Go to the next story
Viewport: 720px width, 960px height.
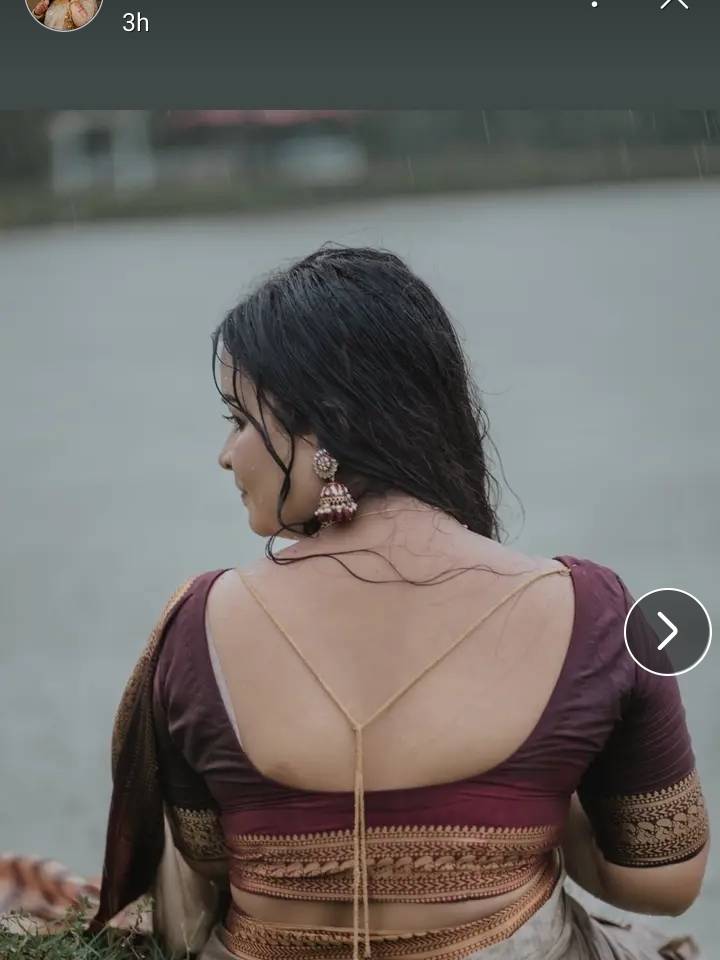pyautogui.click(x=667, y=631)
